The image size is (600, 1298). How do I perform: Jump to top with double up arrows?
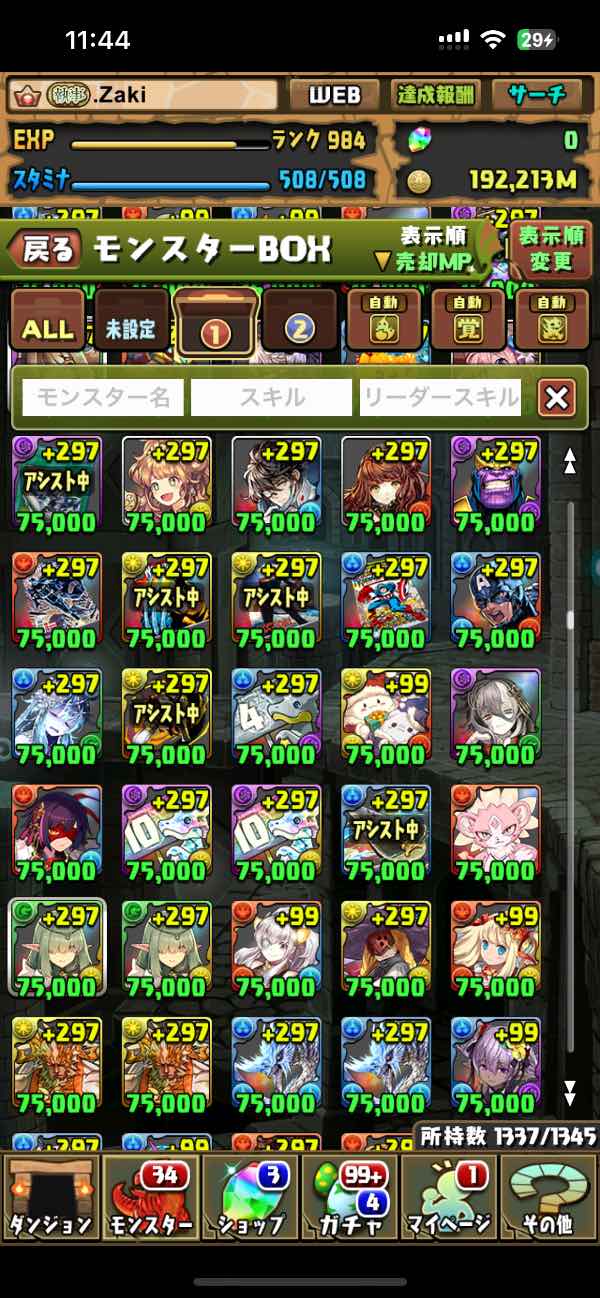coord(570,461)
